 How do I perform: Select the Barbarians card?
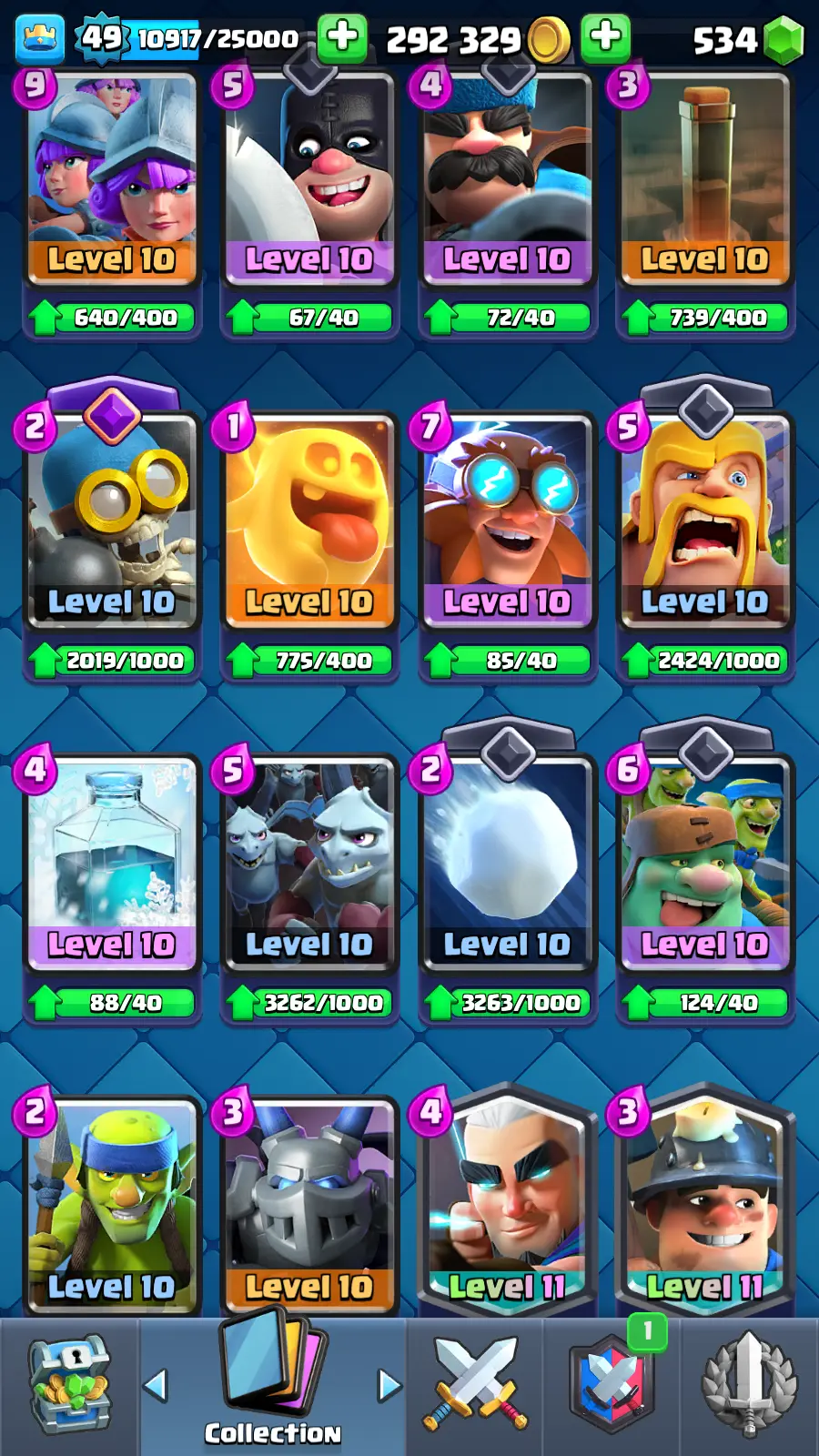point(704,519)
